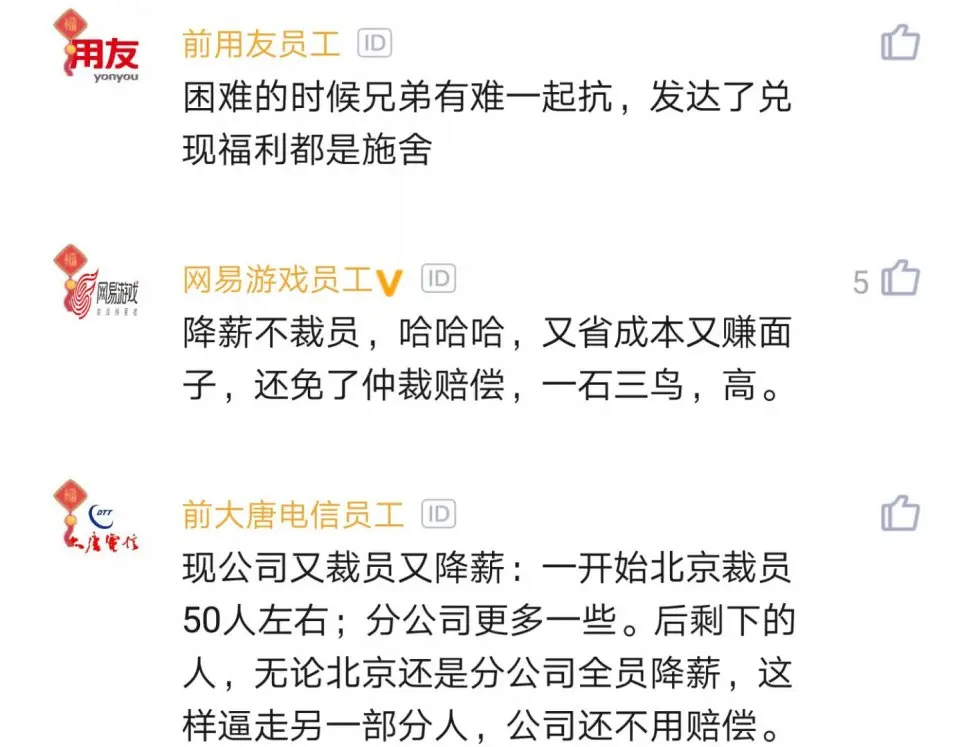960x747 pixels.
Task: Open the 网易游戏 avatar profile
Action: tap(98, 285)
